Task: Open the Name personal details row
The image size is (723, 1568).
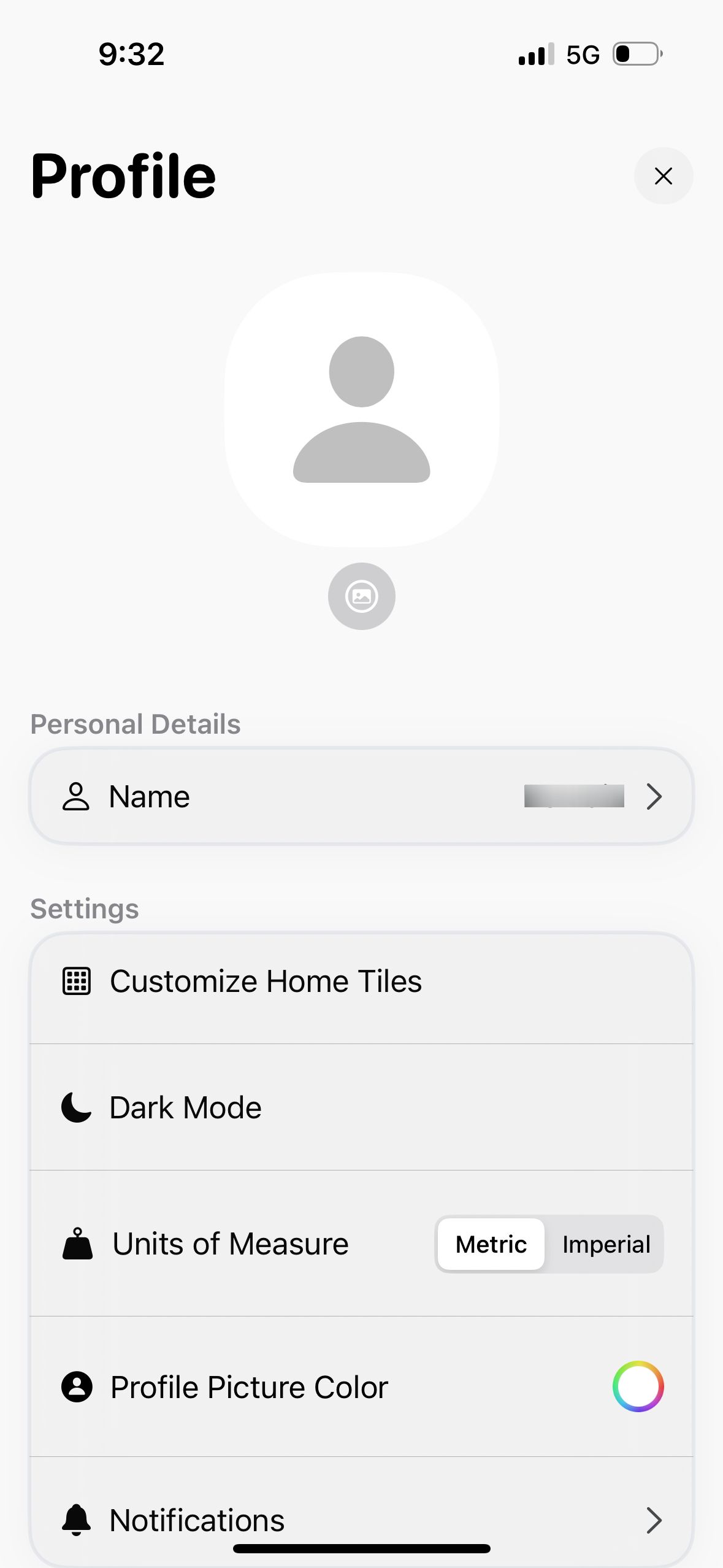Action: coord(361,796)
